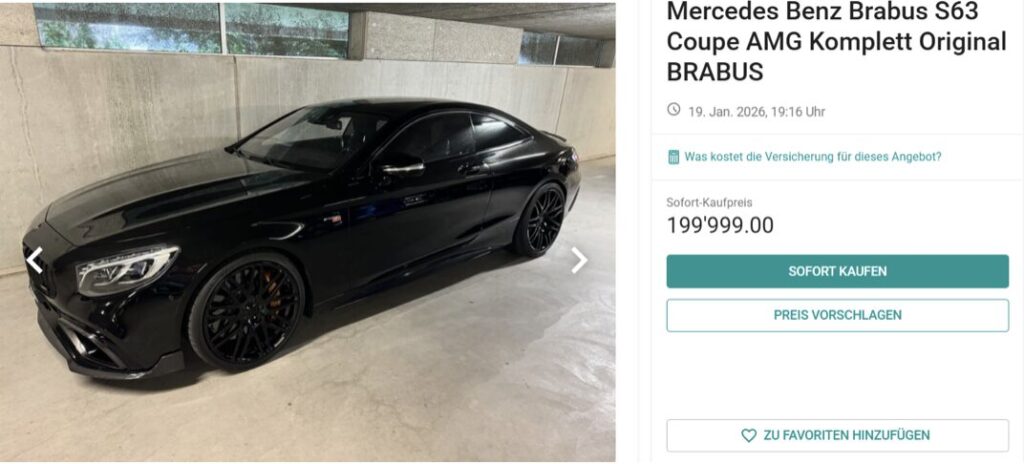Select Preis Vorschlagen to propose a price
The image size is (1024, 464).
(837, 315)
